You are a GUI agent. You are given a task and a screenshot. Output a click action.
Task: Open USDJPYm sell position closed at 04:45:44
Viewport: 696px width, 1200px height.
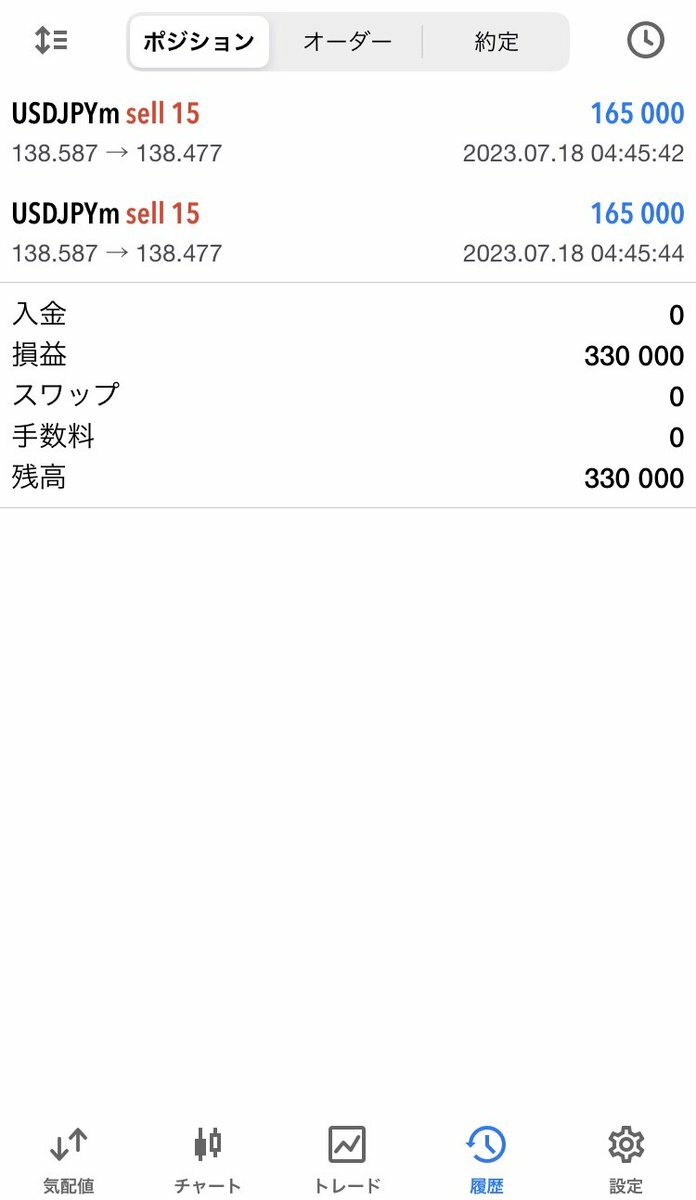tap(348, 232)
